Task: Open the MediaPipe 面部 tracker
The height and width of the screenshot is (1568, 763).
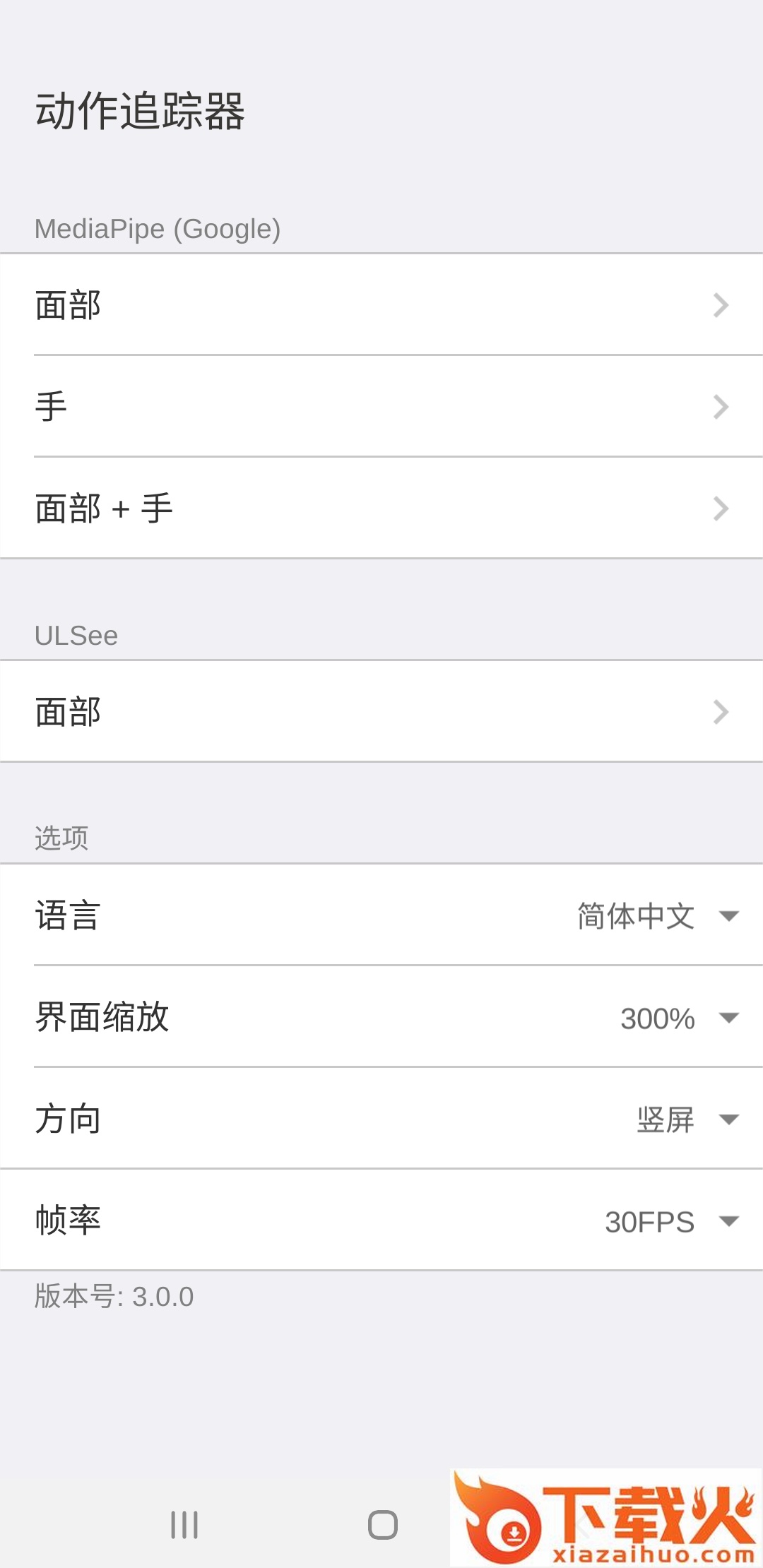Action: click(x=381, y=304)
